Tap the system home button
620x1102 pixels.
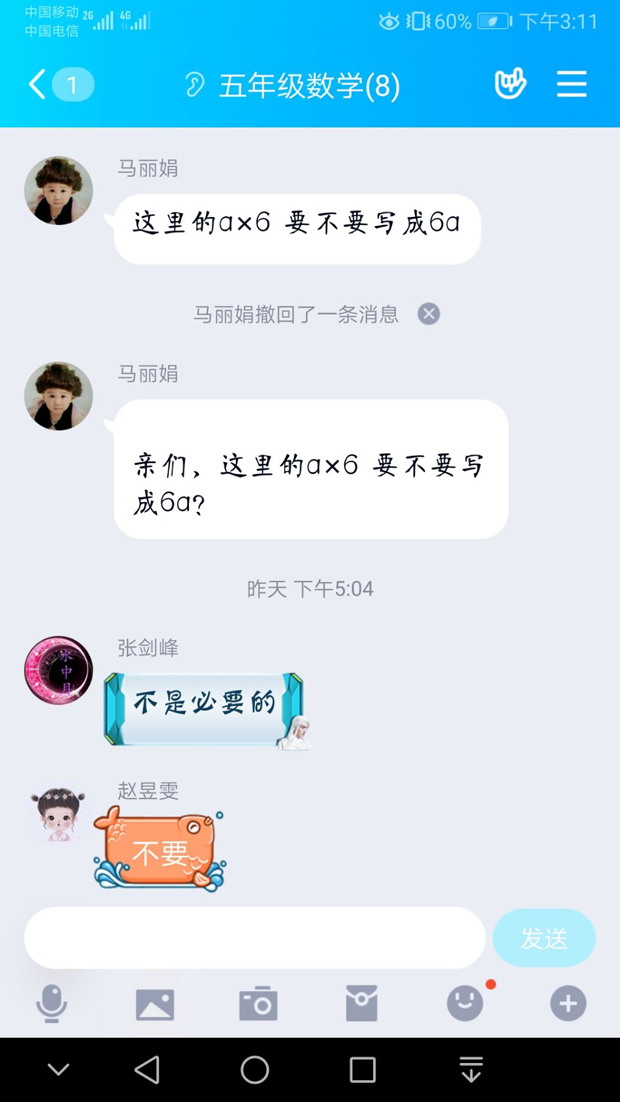click(255, 1070)
